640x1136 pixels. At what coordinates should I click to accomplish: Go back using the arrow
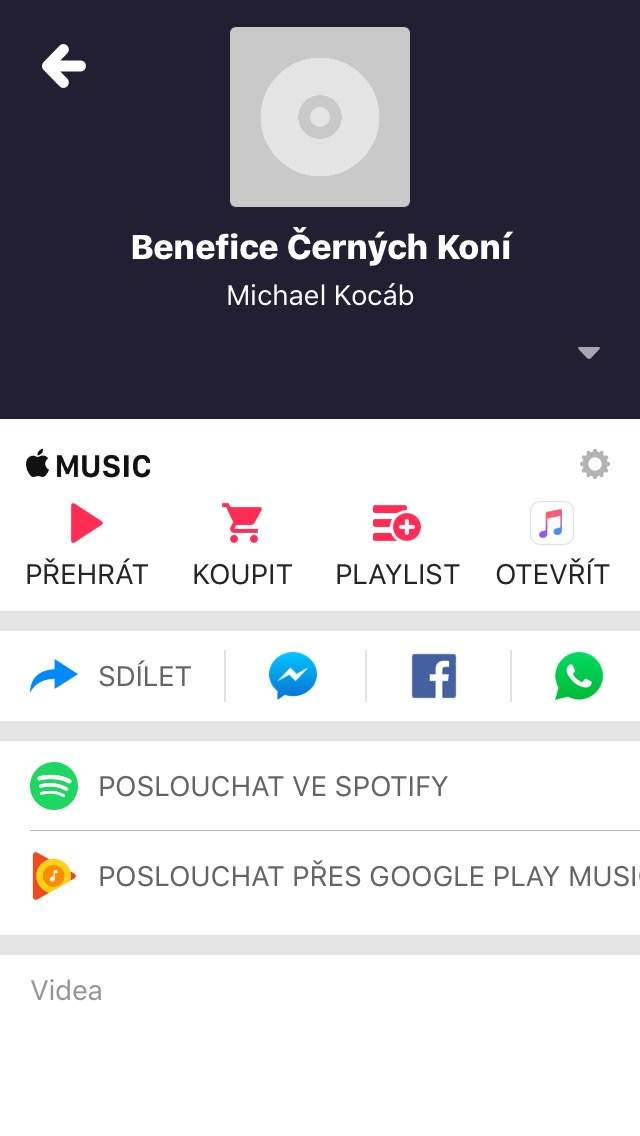[64, 66]
